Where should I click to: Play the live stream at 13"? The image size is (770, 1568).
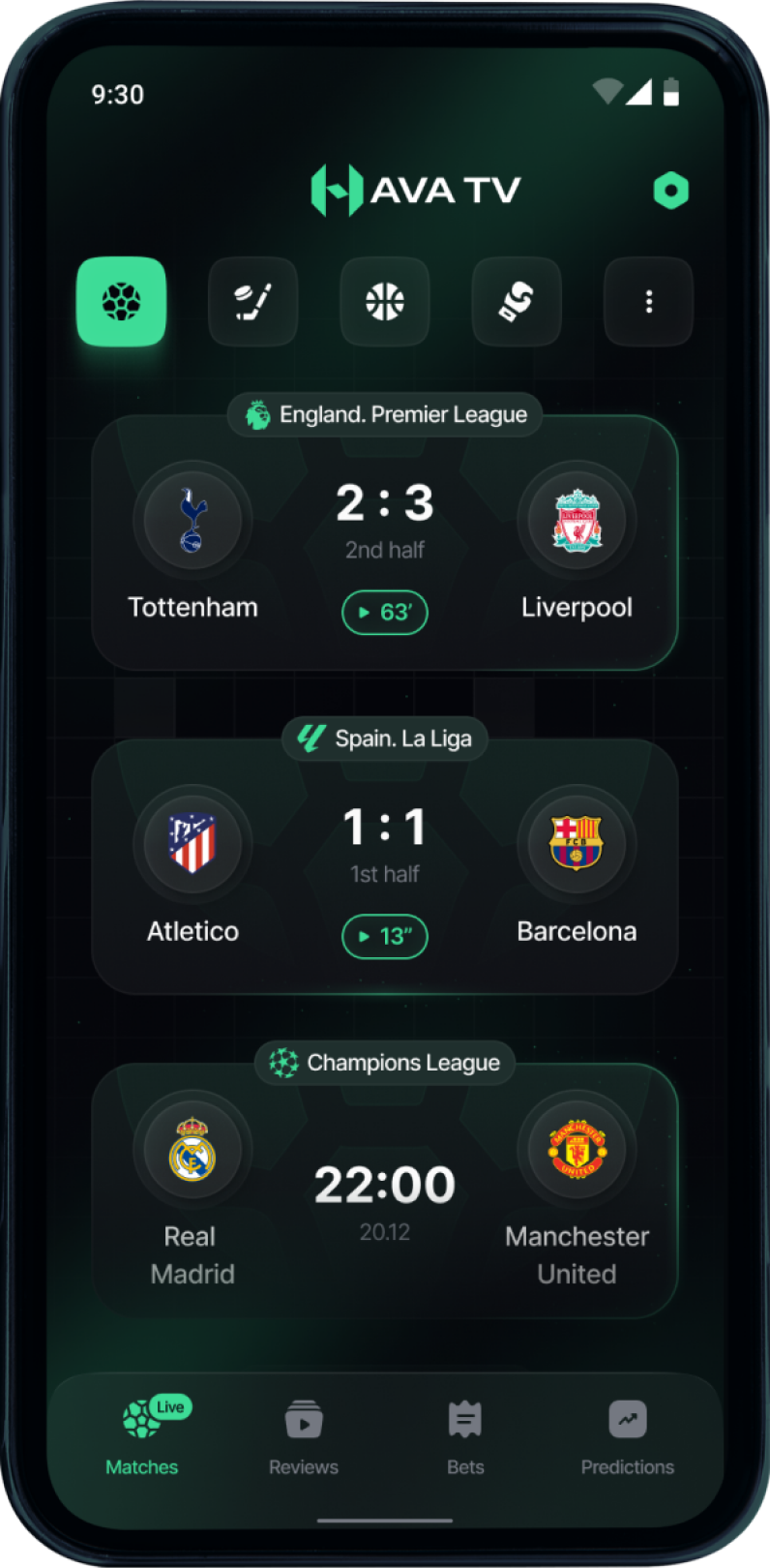coord(385,936)
